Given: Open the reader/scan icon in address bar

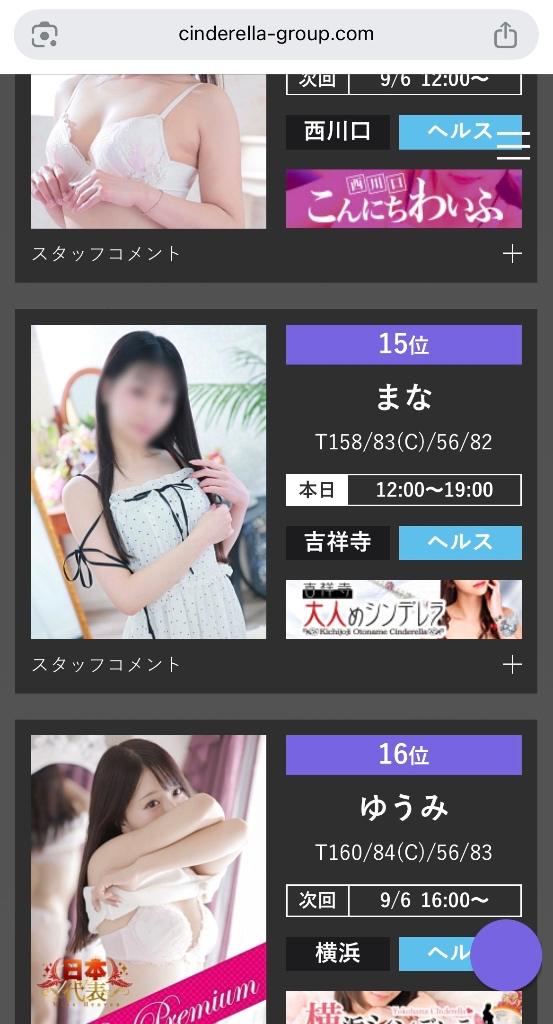Looking at the screenshot, I should pos(45,34).
